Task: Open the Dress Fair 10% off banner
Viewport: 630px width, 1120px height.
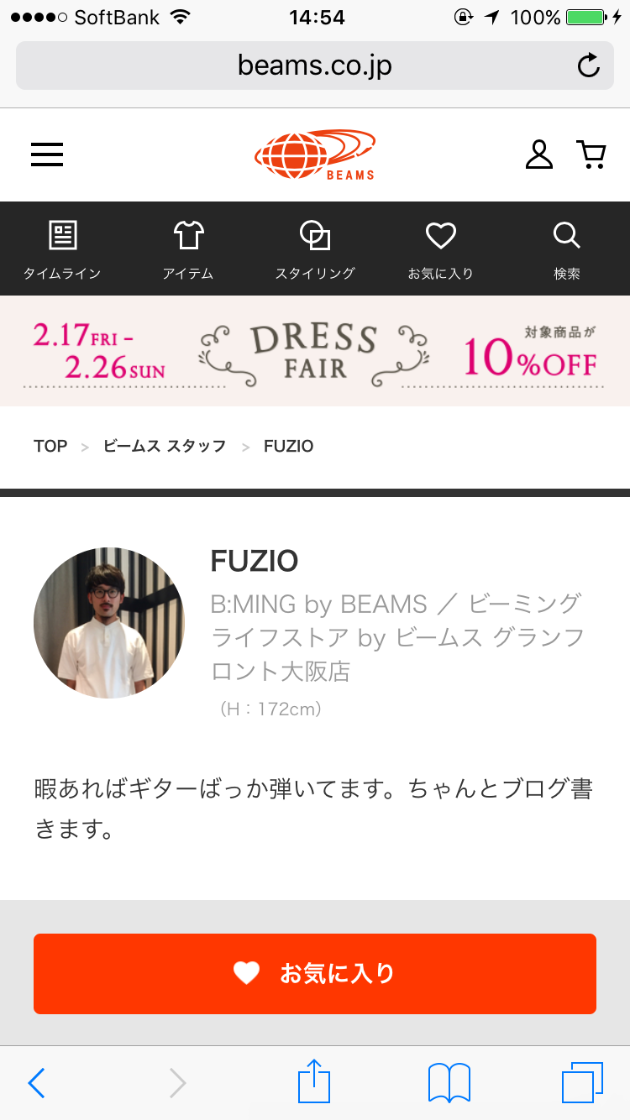Action: pyautogui.click(x=315, y=351)
